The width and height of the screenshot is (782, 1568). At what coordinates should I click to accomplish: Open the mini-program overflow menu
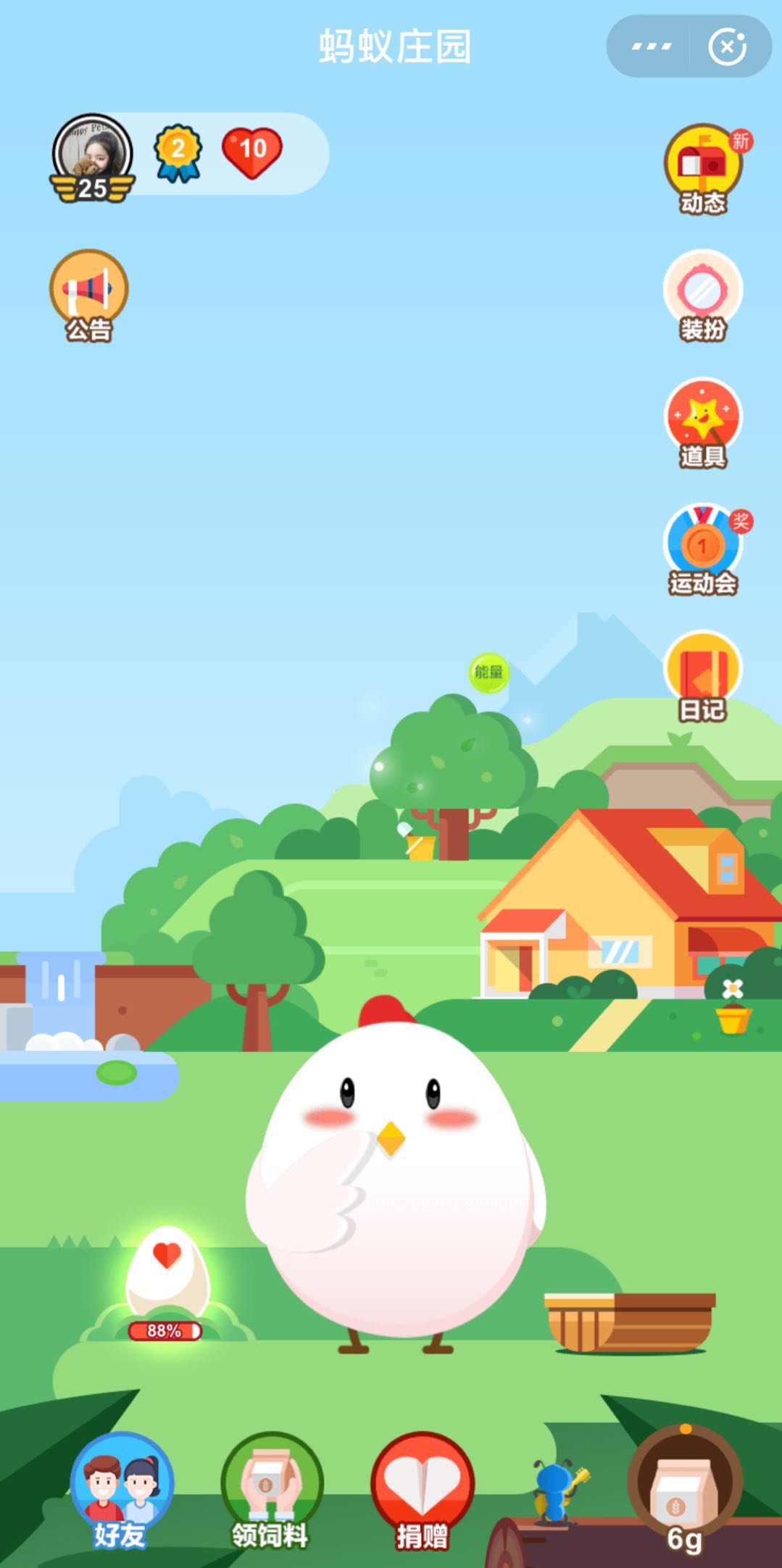pos(650,47)
